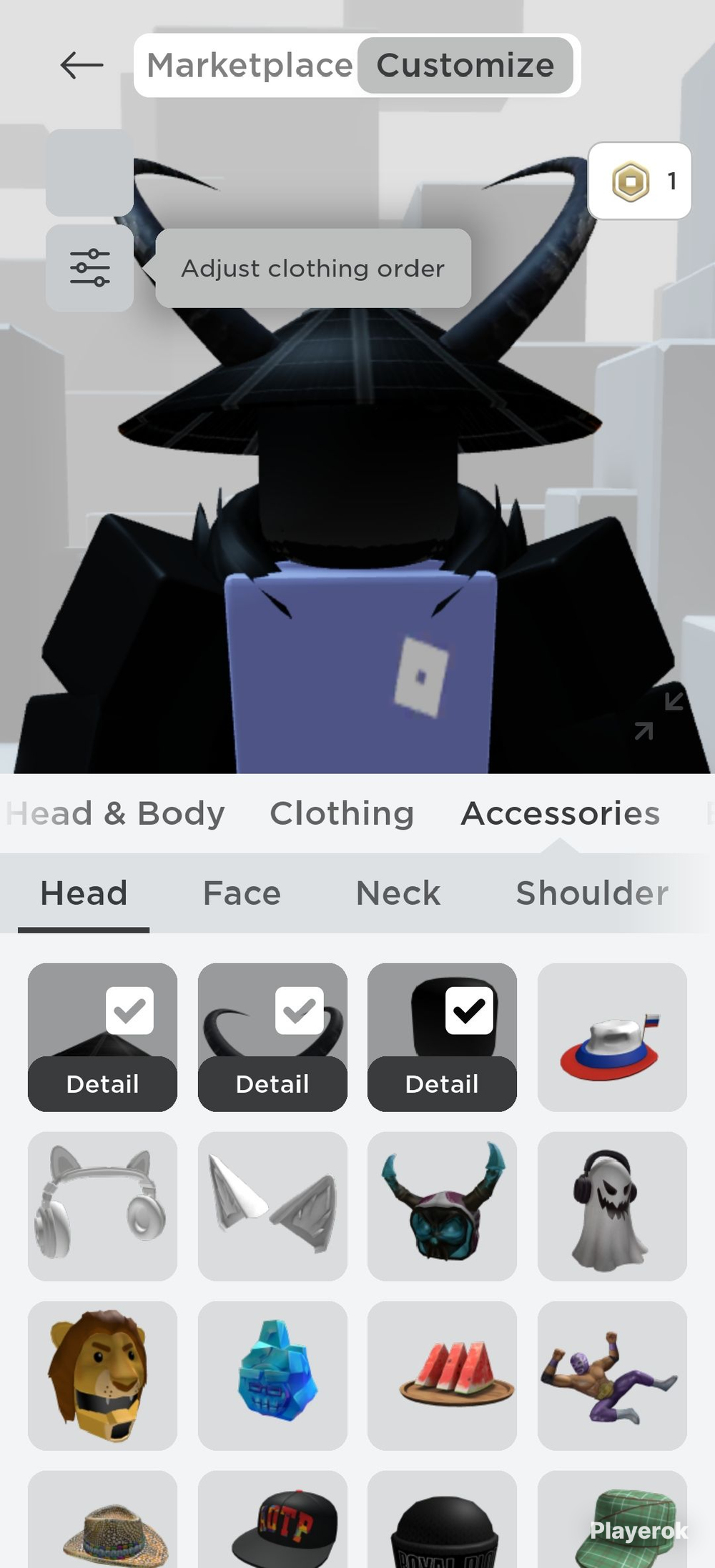The image size is (715, 1568).
Task: Uncheck the black horns accessory
Action: click(299, 1011)
